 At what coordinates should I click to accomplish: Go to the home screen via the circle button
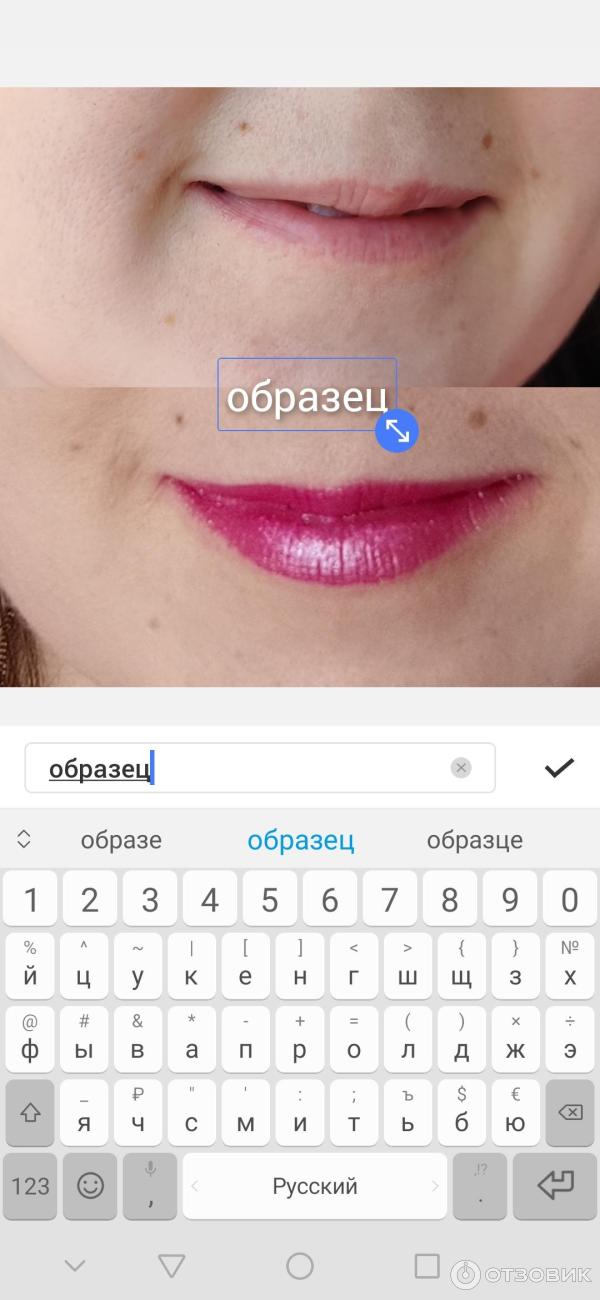(x=300, y=1266)
